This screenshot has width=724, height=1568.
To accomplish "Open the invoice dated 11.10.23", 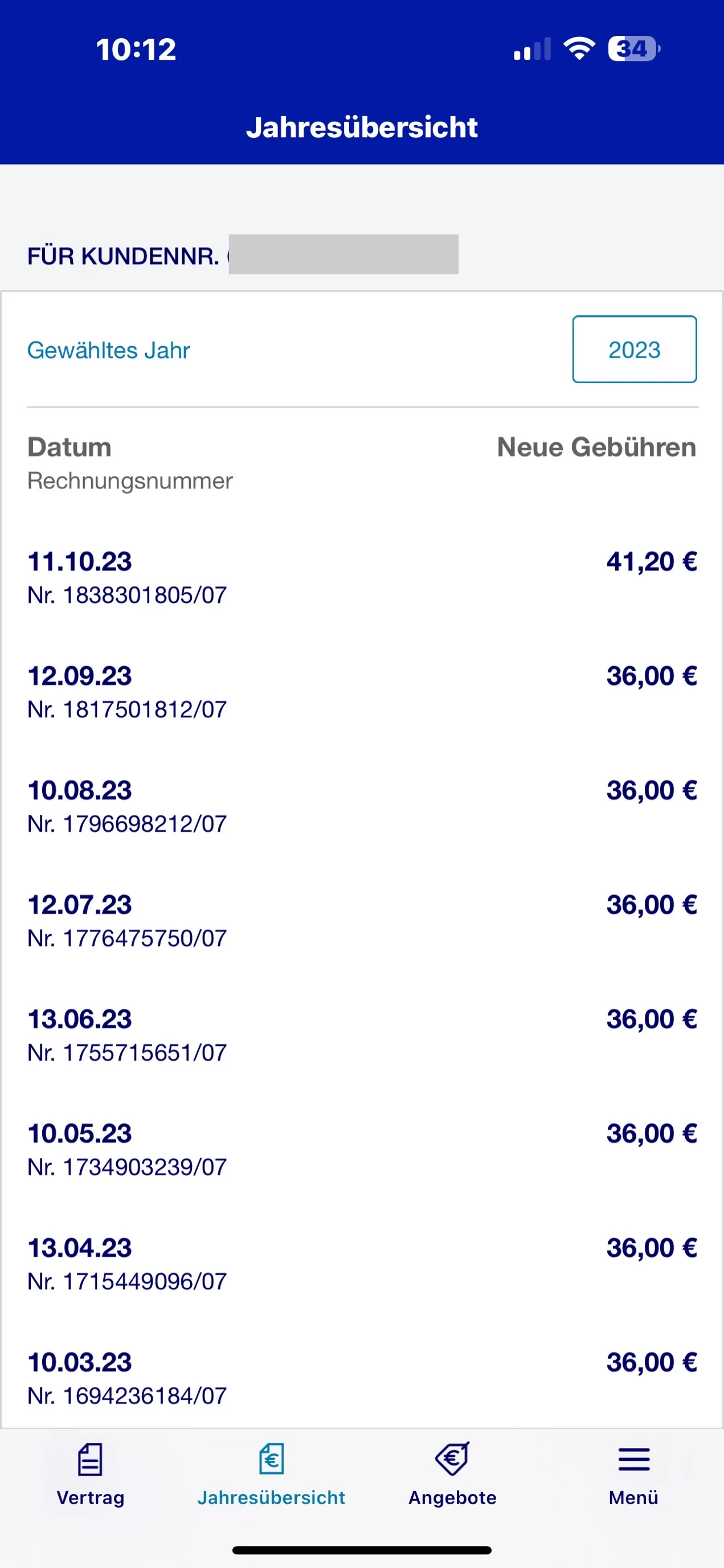I will [x=362, y=577].
